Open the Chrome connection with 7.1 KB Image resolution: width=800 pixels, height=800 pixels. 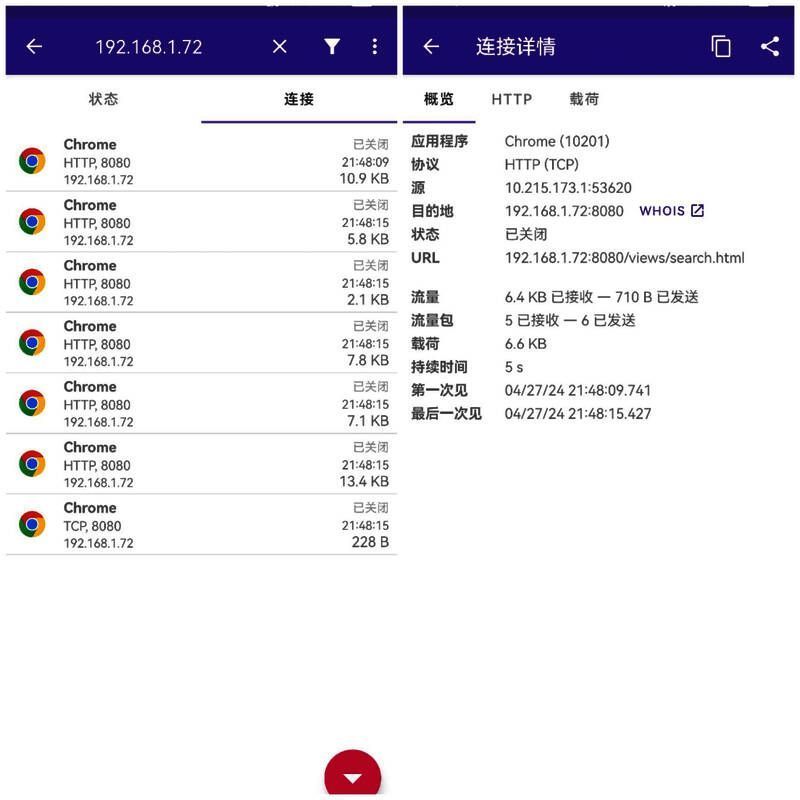coord(200,404)
